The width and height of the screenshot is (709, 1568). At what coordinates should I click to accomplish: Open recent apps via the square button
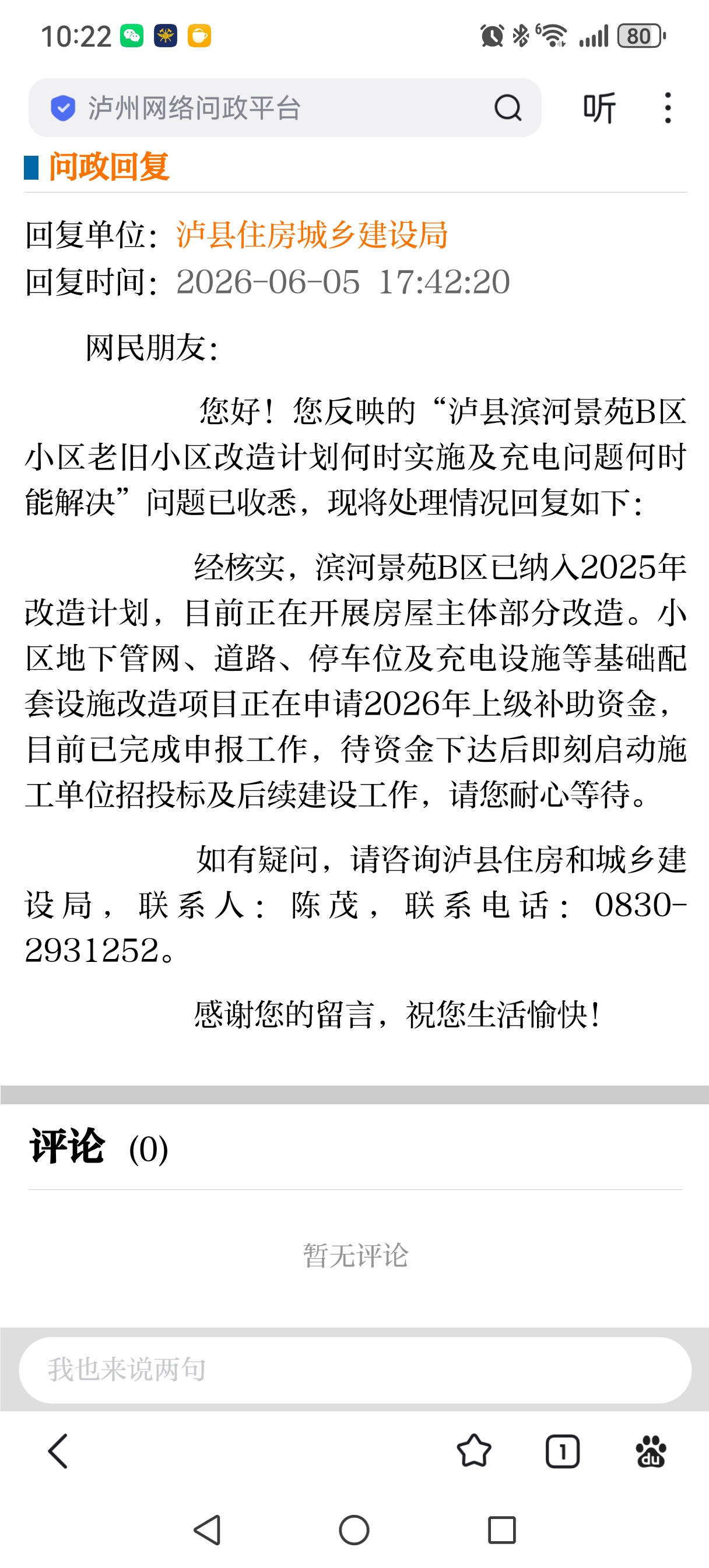tap(501, 1529)
